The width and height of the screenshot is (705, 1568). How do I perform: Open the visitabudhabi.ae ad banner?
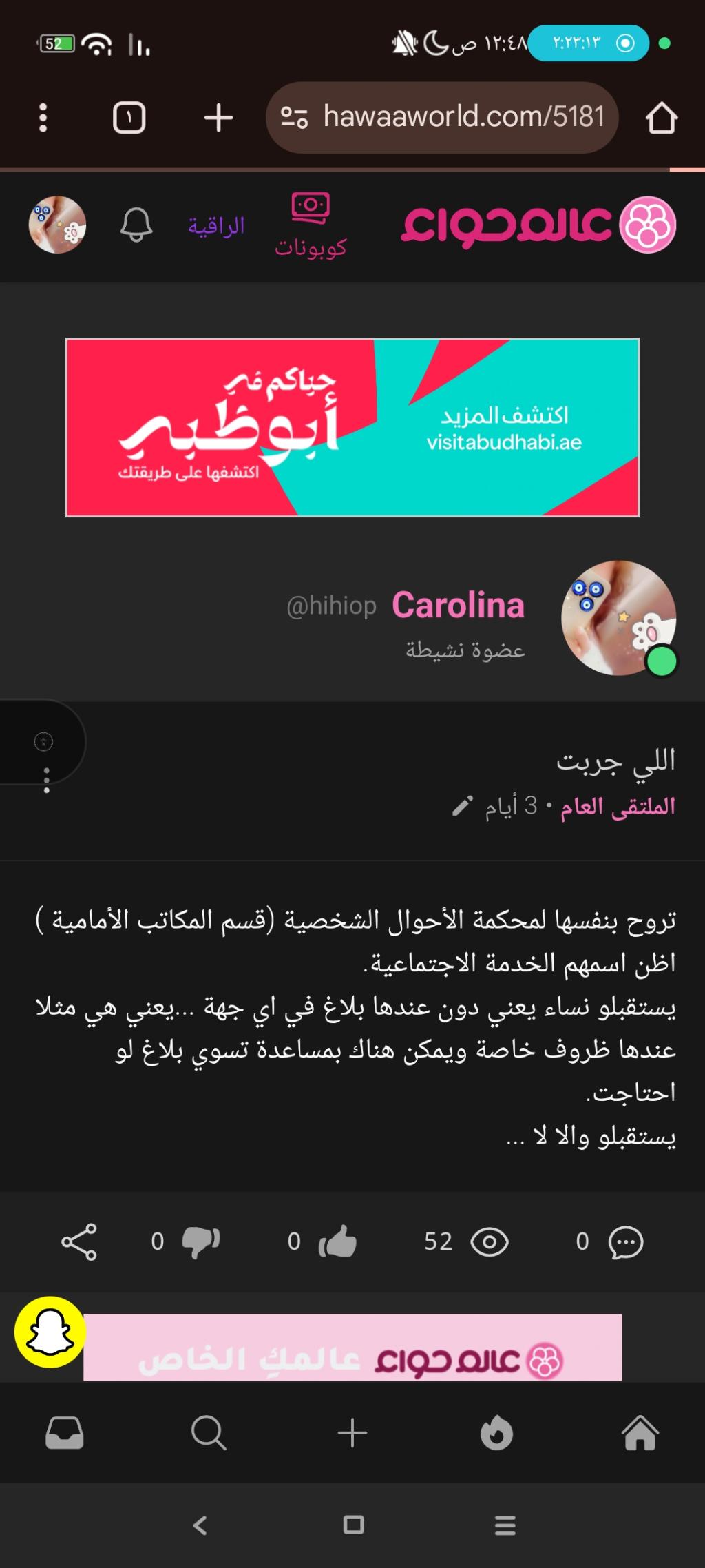pos(352,427)
